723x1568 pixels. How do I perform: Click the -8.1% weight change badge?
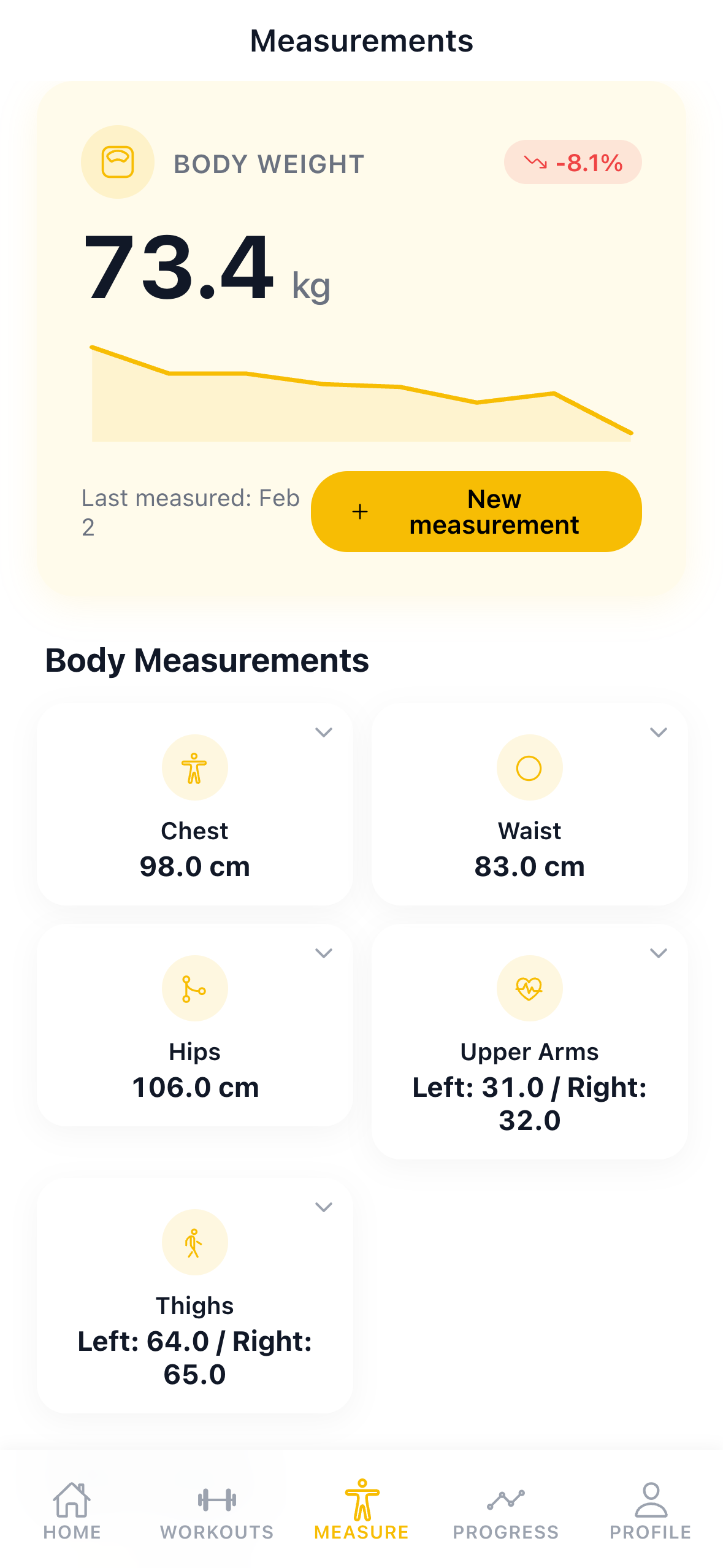[572, 163]
